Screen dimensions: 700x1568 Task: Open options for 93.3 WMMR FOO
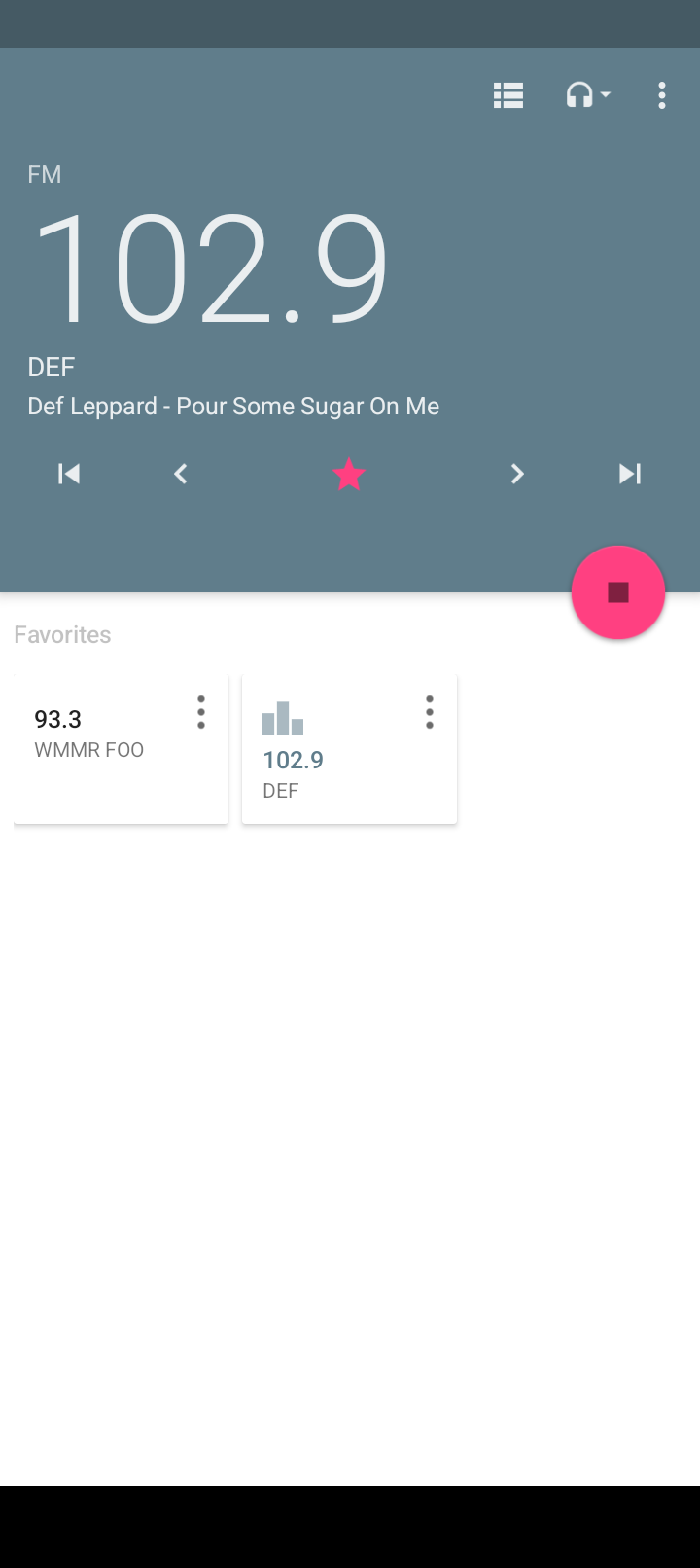click(201, 712)
